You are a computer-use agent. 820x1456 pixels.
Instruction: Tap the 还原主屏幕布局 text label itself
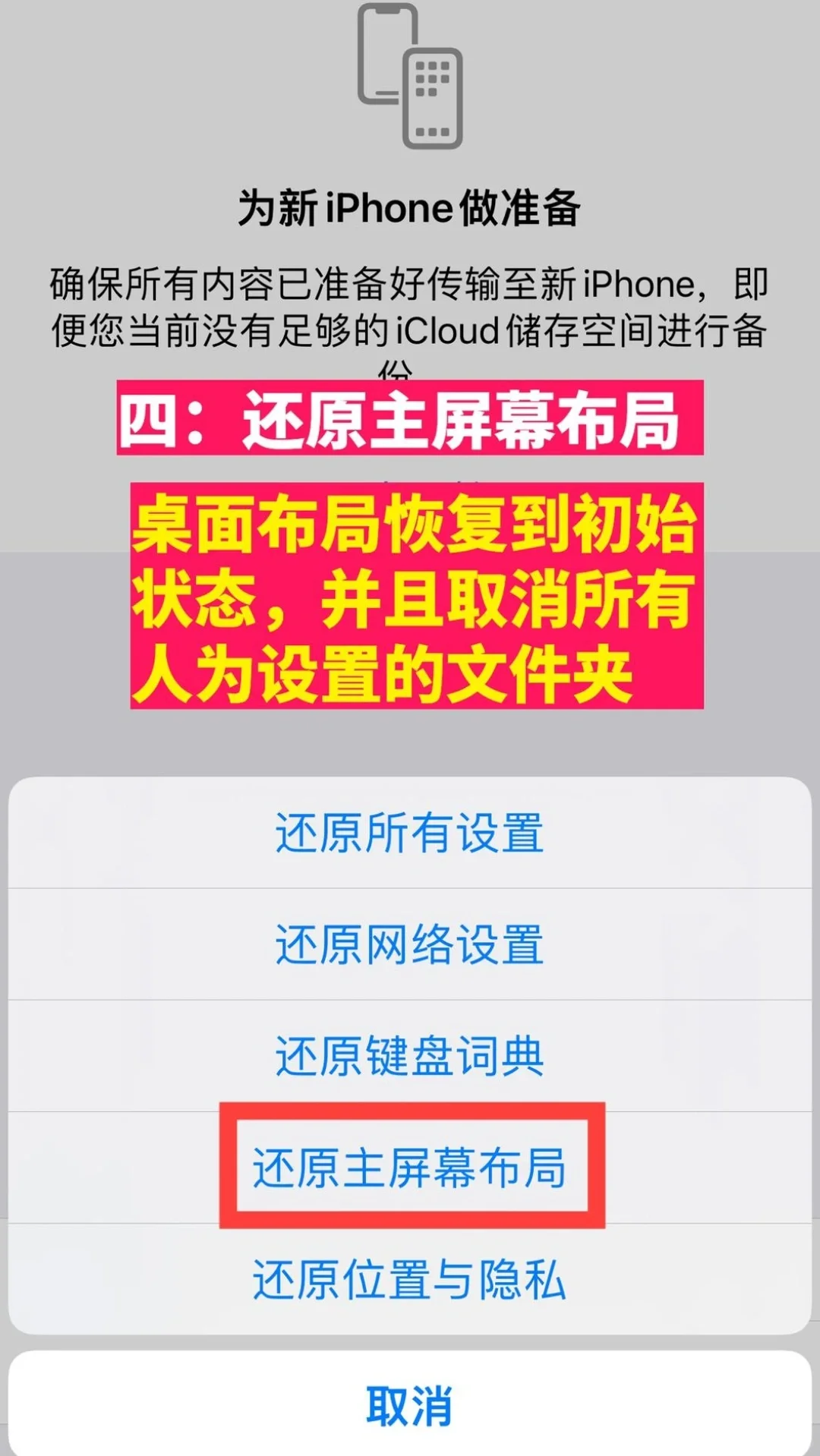pos(410,1169)
